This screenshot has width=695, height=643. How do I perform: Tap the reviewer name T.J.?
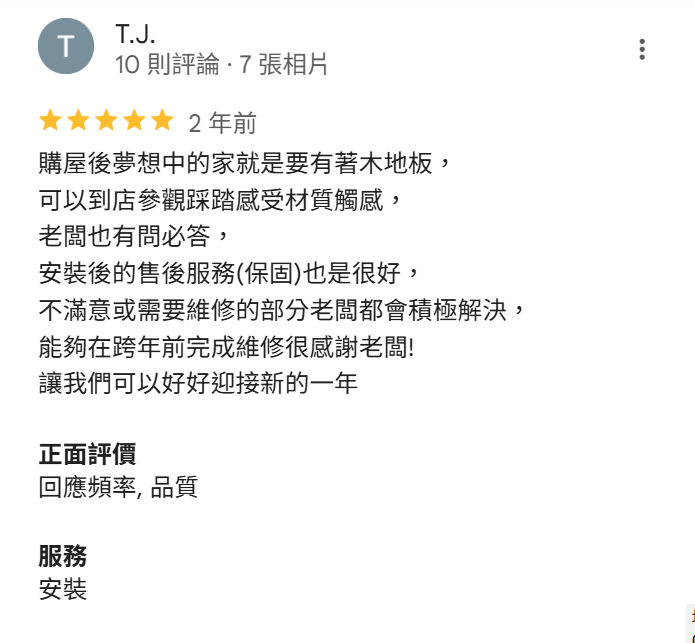click(x=135, y=33)
